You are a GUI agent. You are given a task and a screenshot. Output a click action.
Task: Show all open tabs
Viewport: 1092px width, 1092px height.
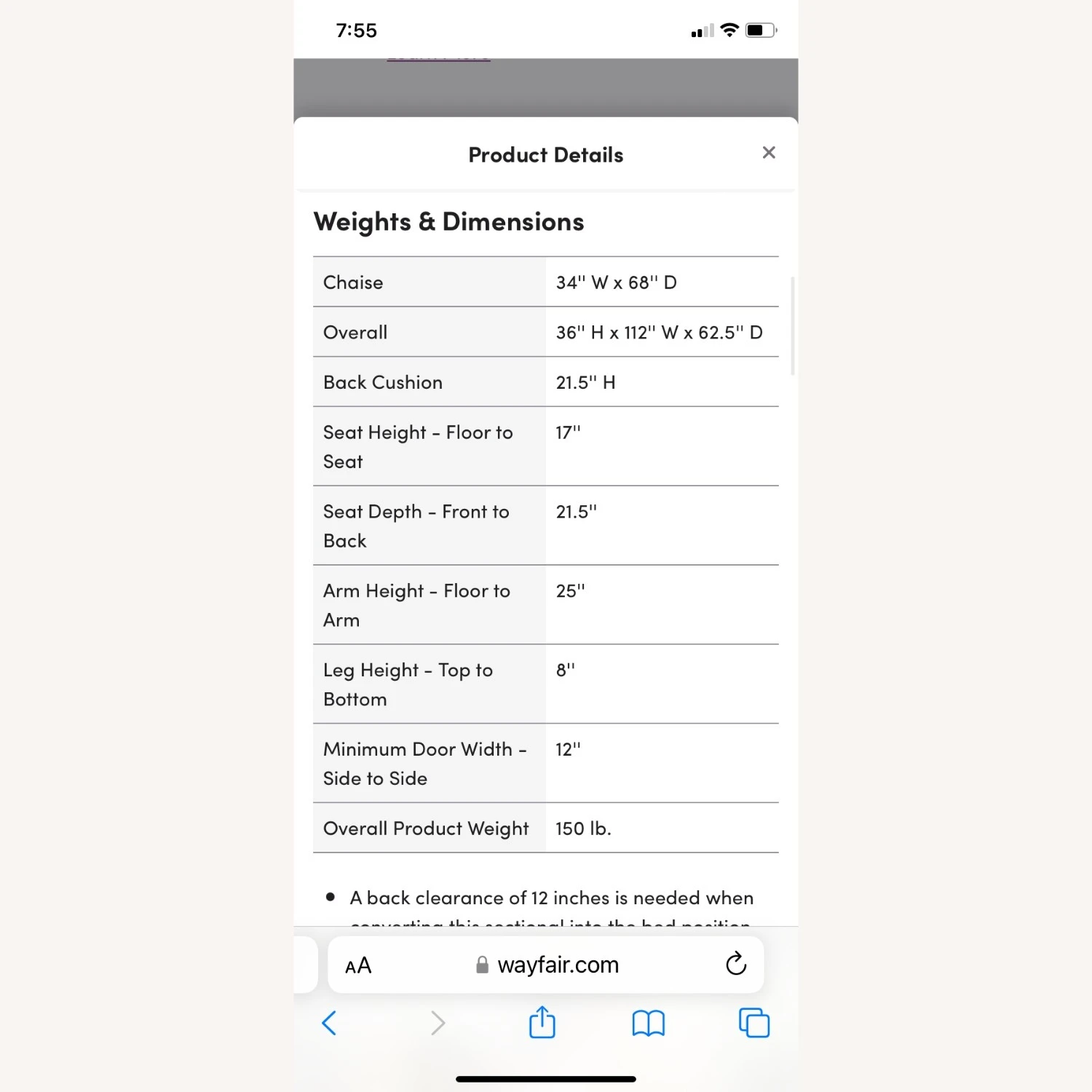(x=754, y=1023)
